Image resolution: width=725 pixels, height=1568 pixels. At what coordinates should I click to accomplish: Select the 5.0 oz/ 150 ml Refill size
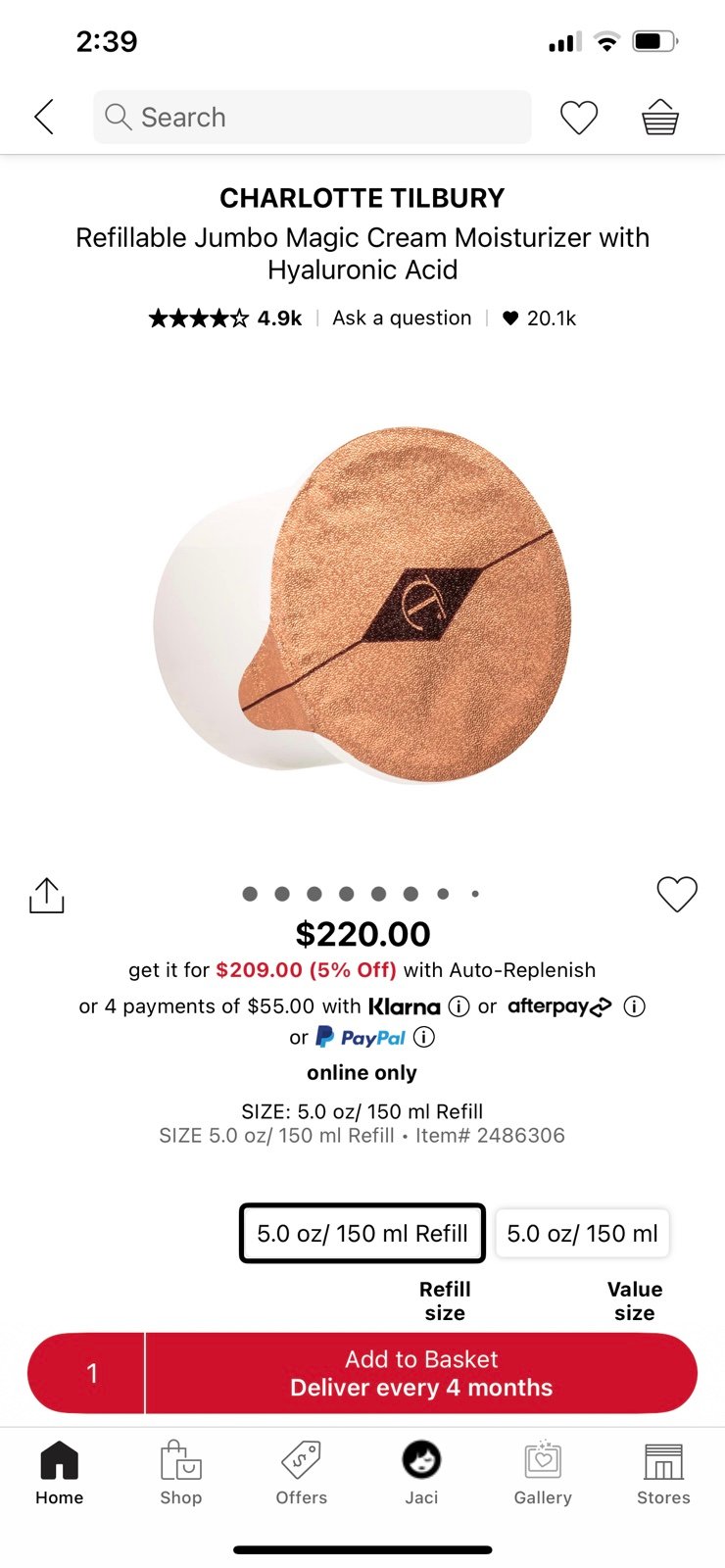pyautogui.click(x=362, y=1233)
